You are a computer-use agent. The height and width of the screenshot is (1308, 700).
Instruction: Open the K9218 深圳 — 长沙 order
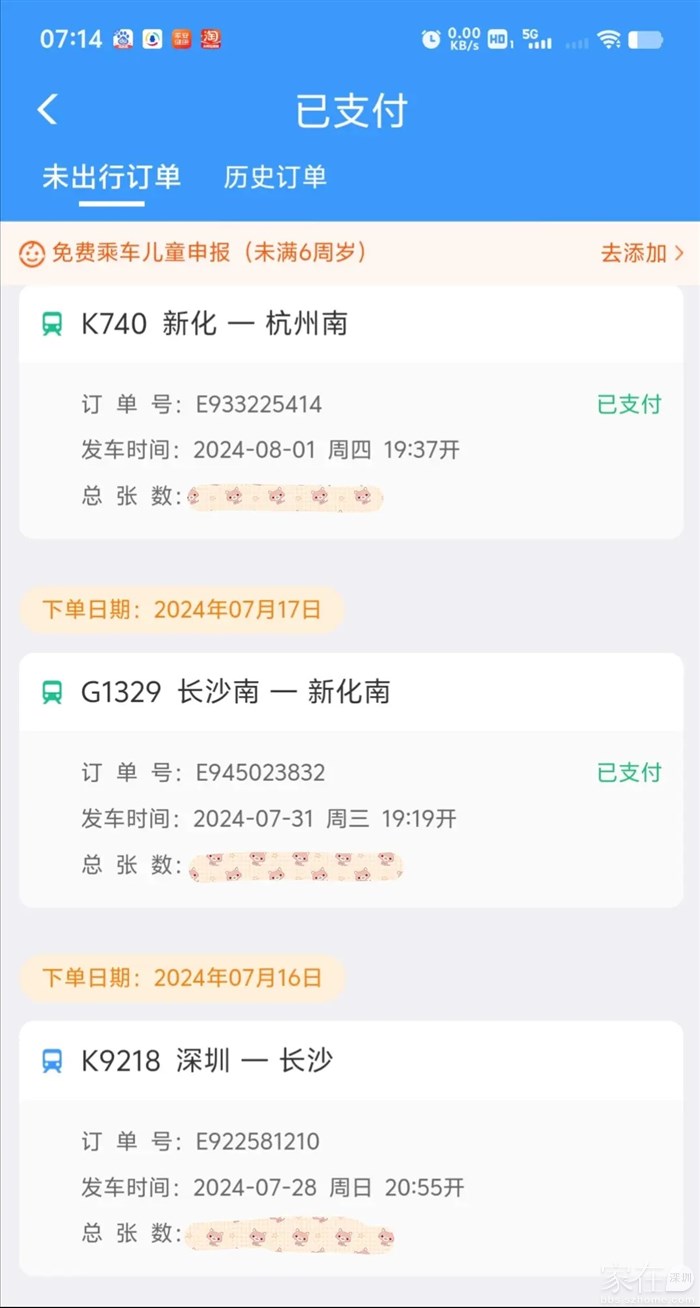350,1146
